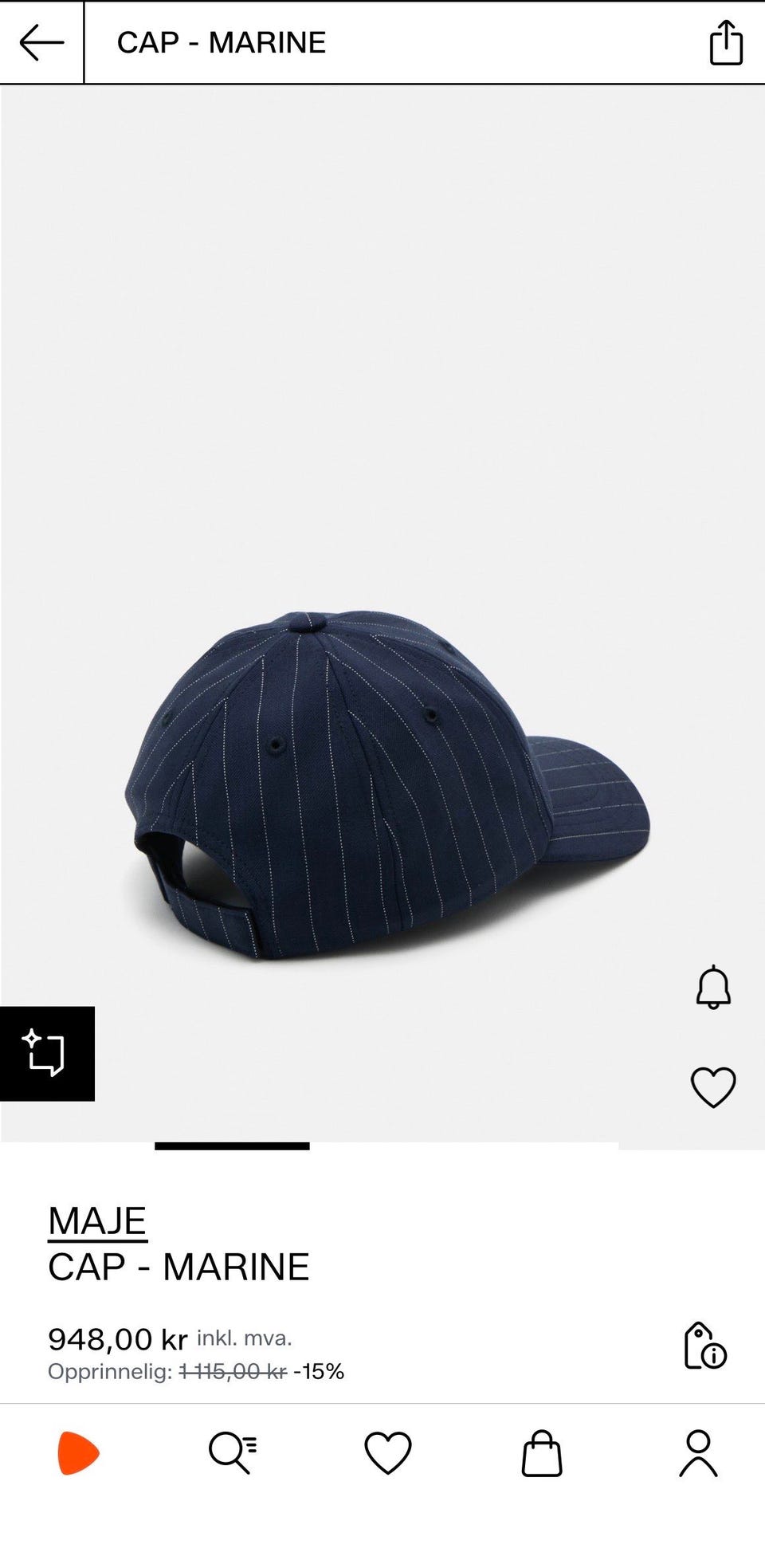Go to the Zalando home tab

tap(78, 1452)
